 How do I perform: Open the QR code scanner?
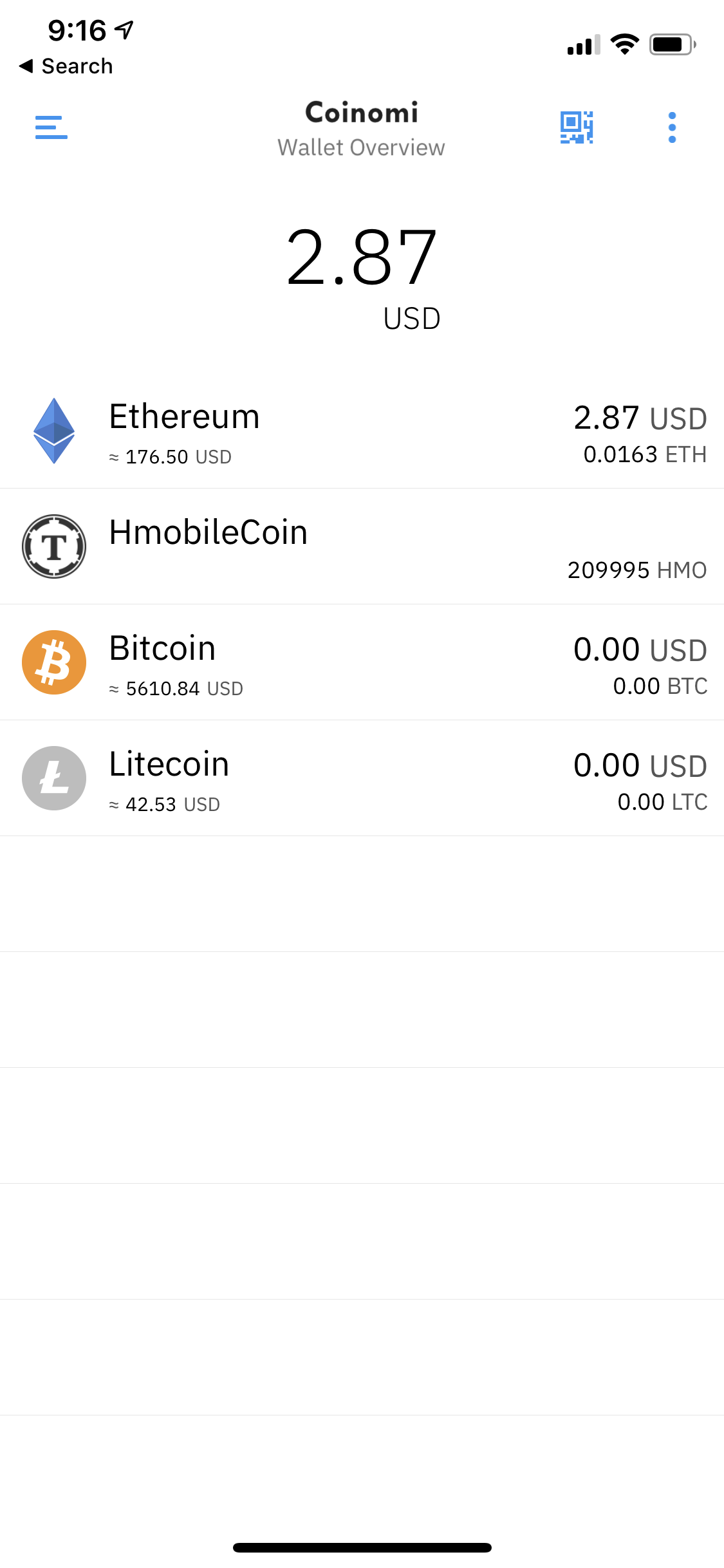pos(576,127)
